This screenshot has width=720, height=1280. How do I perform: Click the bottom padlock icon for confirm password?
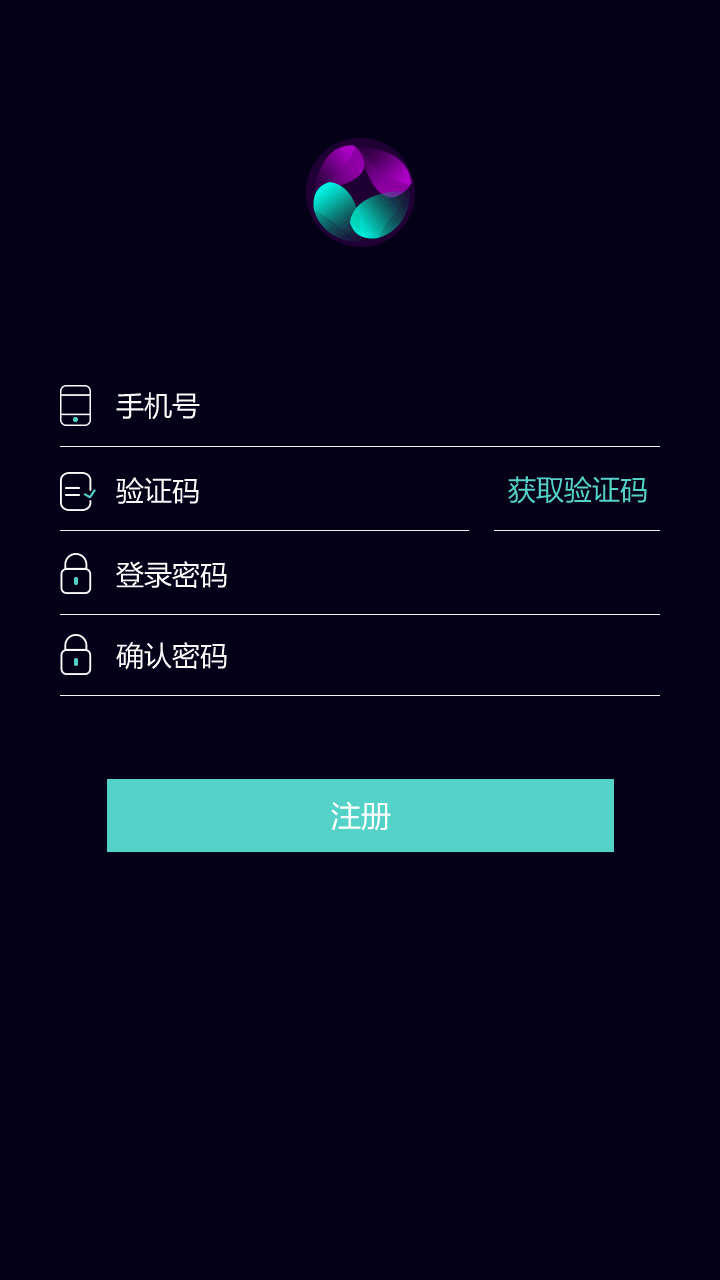[75, 656]
